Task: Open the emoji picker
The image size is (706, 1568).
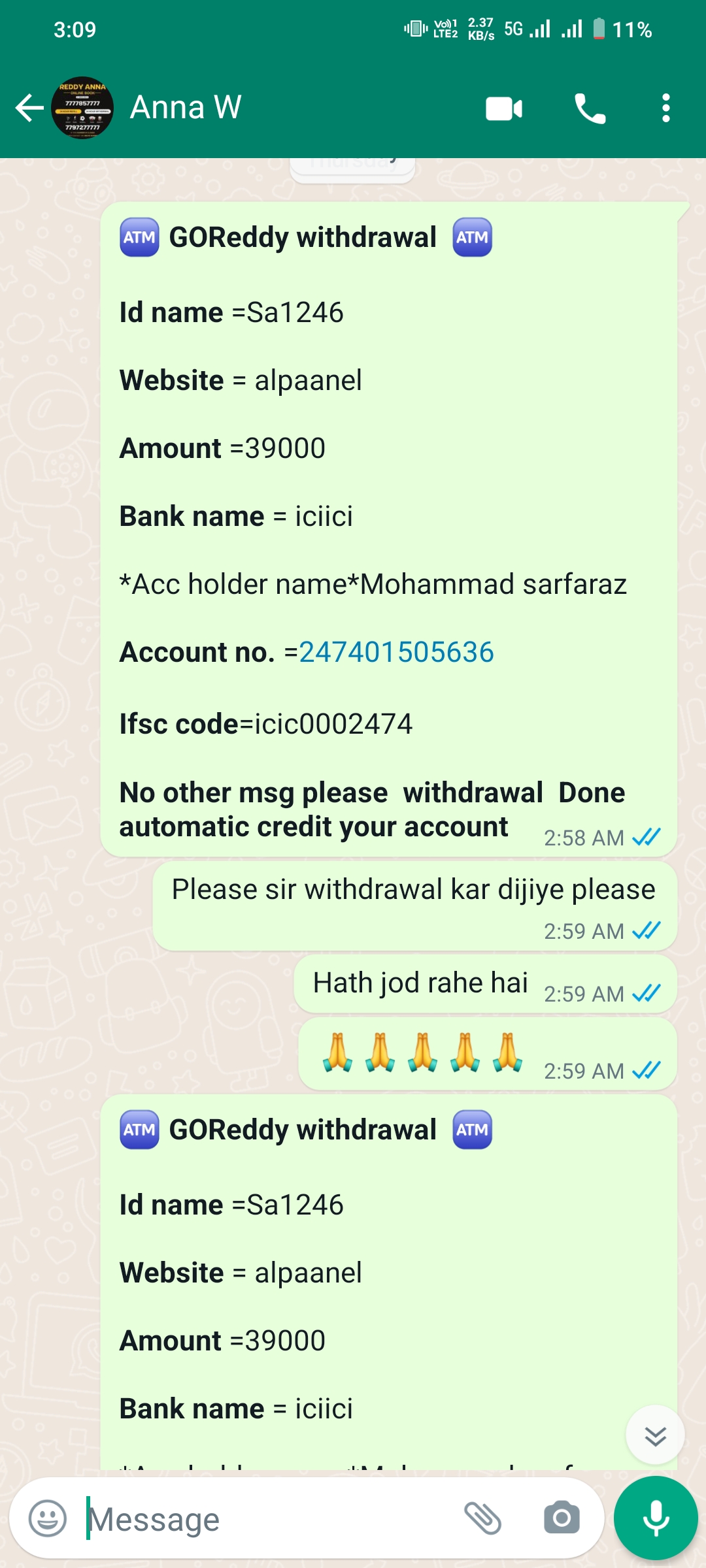Action: point(48,1518)
